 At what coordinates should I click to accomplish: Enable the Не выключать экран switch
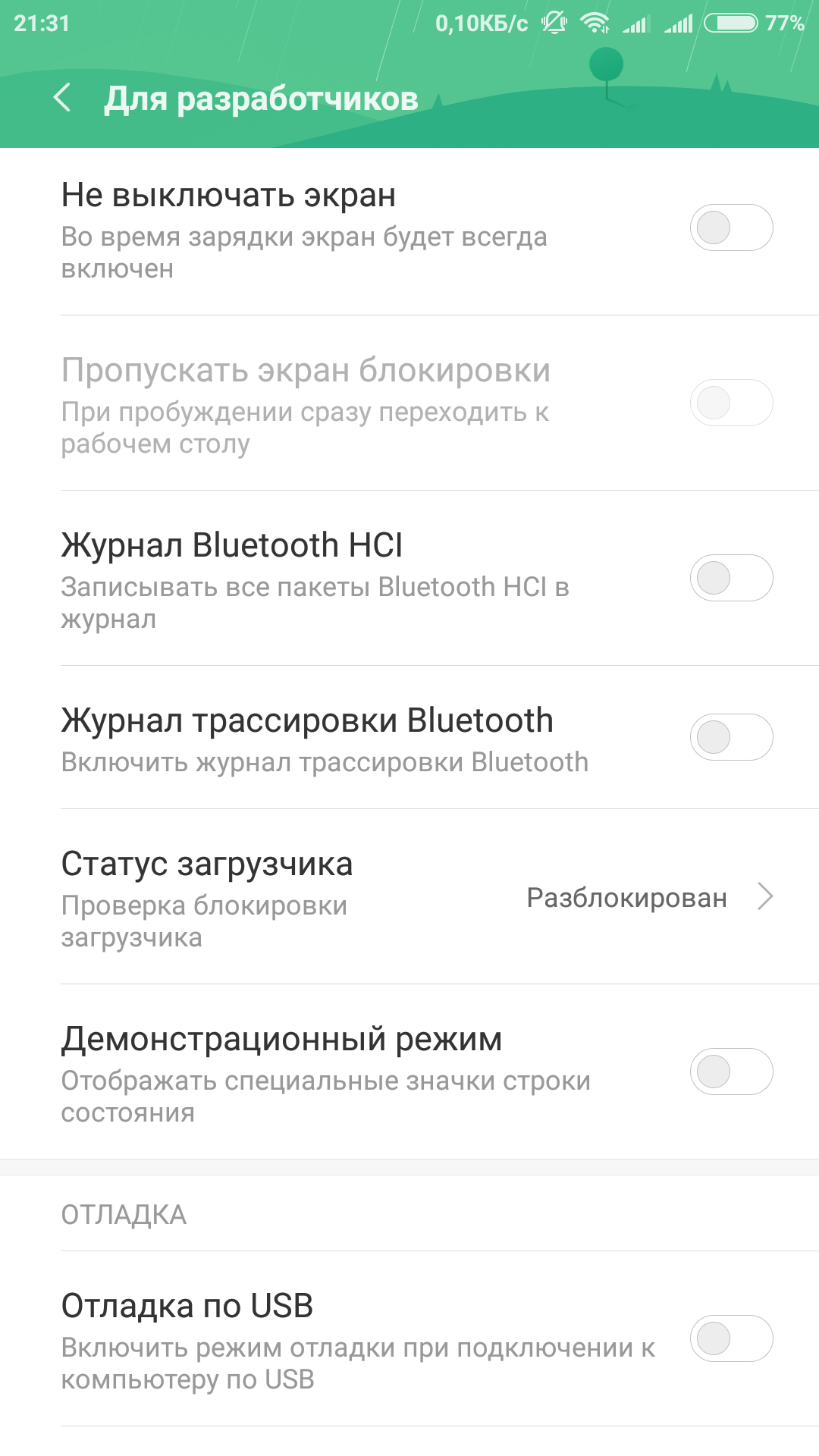731,227
